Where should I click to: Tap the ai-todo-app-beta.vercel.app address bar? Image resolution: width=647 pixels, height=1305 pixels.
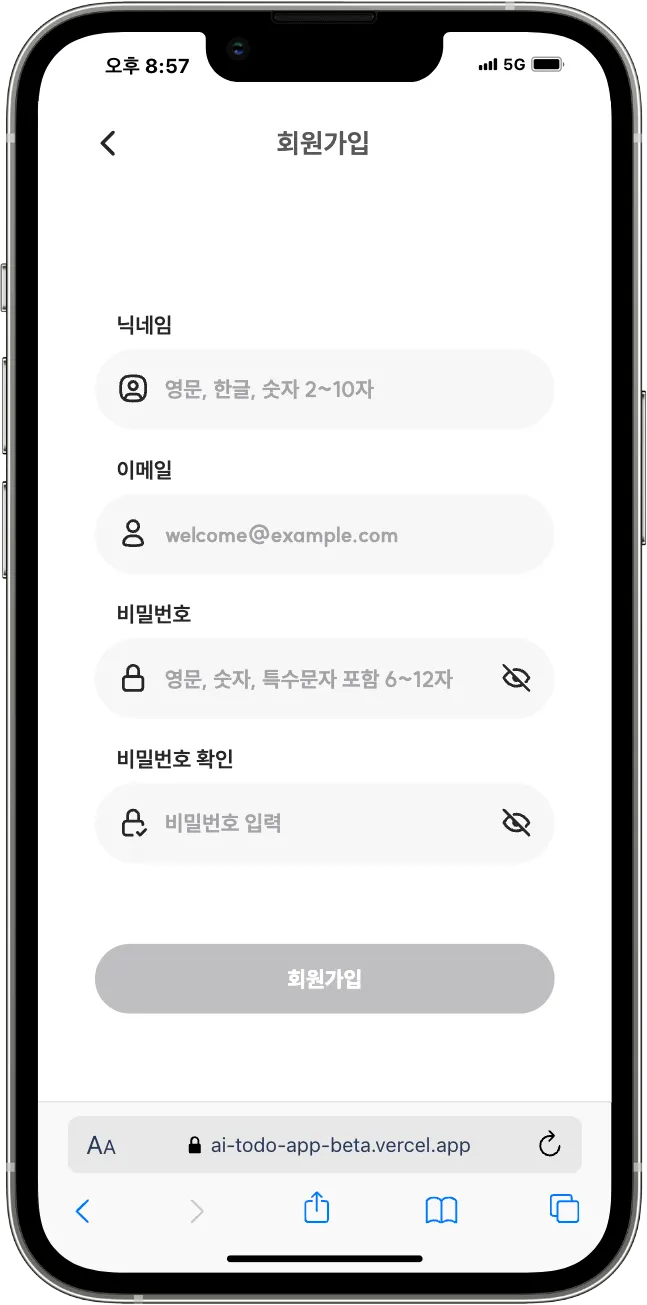click(330, 1145)
